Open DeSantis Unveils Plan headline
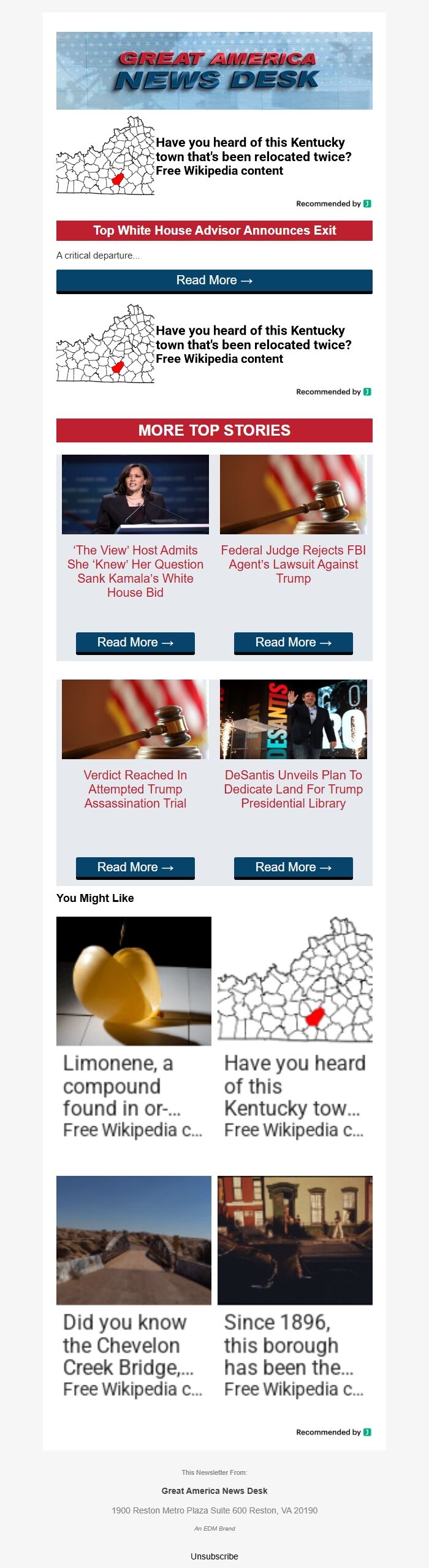Image resolution: width=429 pixels, height=1568 pixels. 293,789
